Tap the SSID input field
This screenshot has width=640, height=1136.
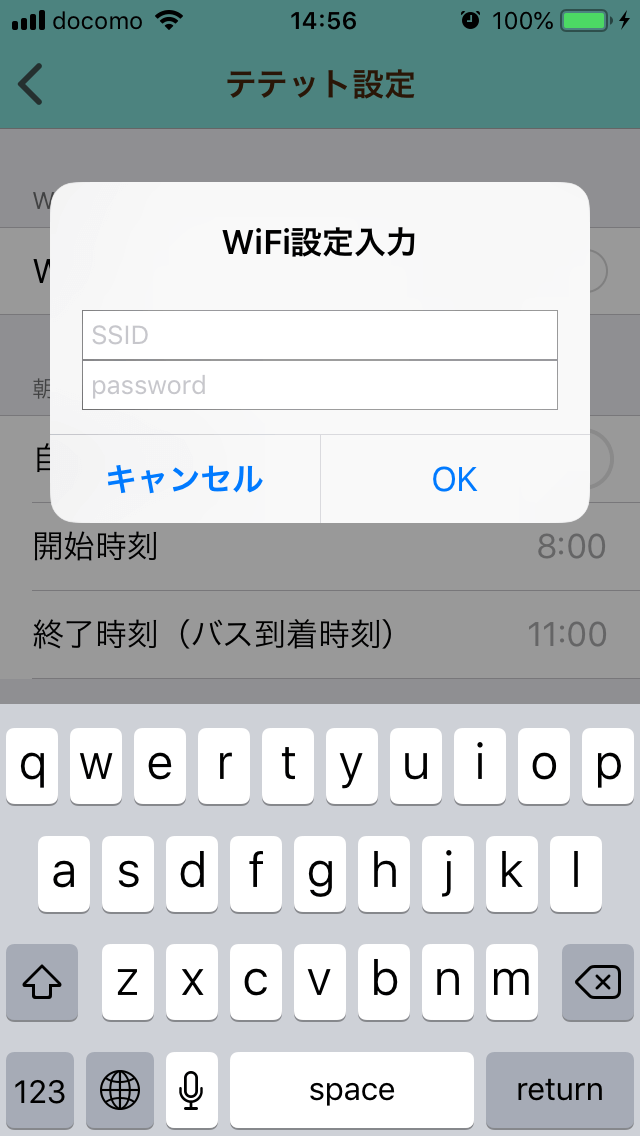(x=320, y=335)
